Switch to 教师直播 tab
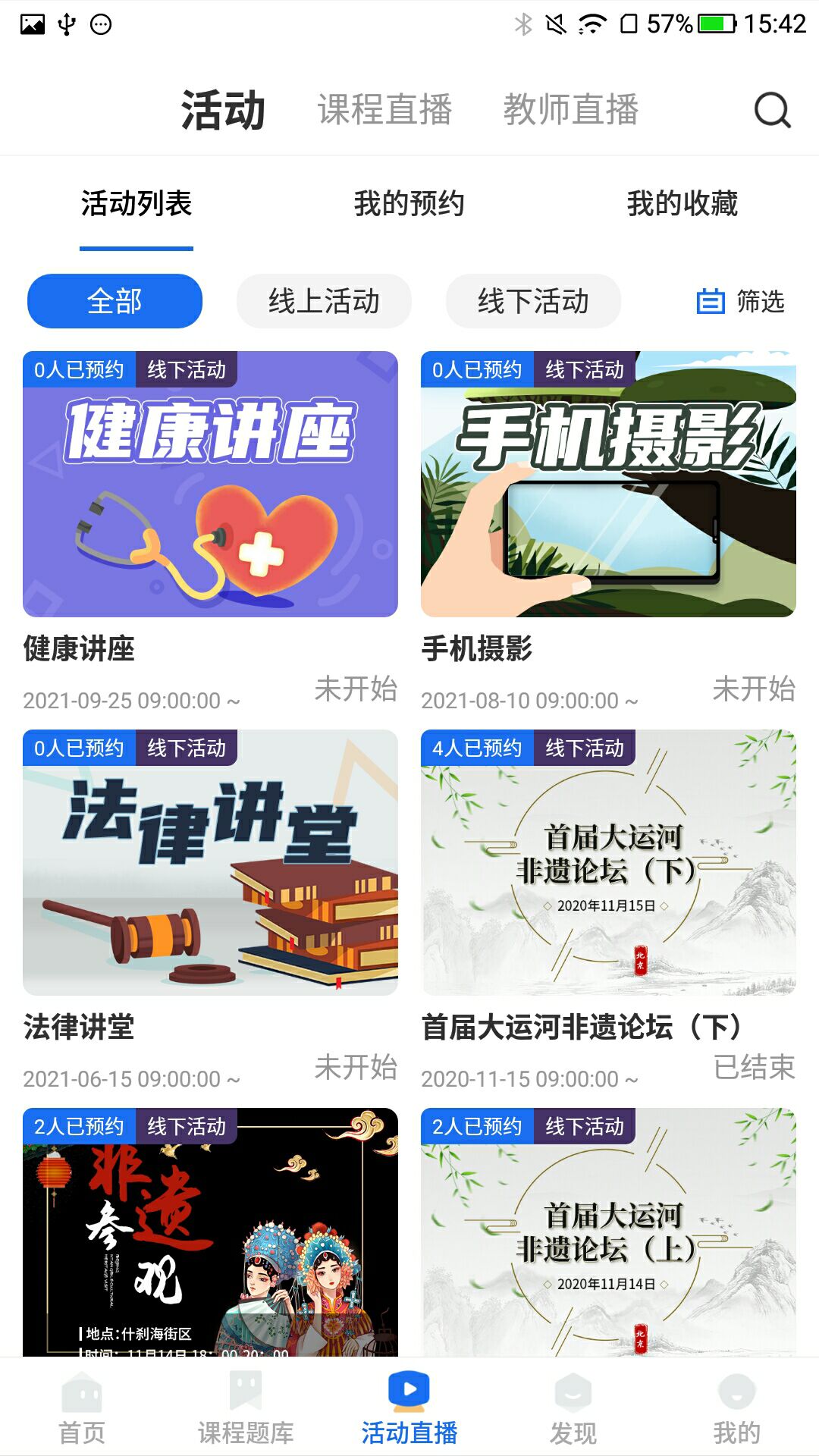This screenshot has width=819, height=1456. click(x=571, y=109)
